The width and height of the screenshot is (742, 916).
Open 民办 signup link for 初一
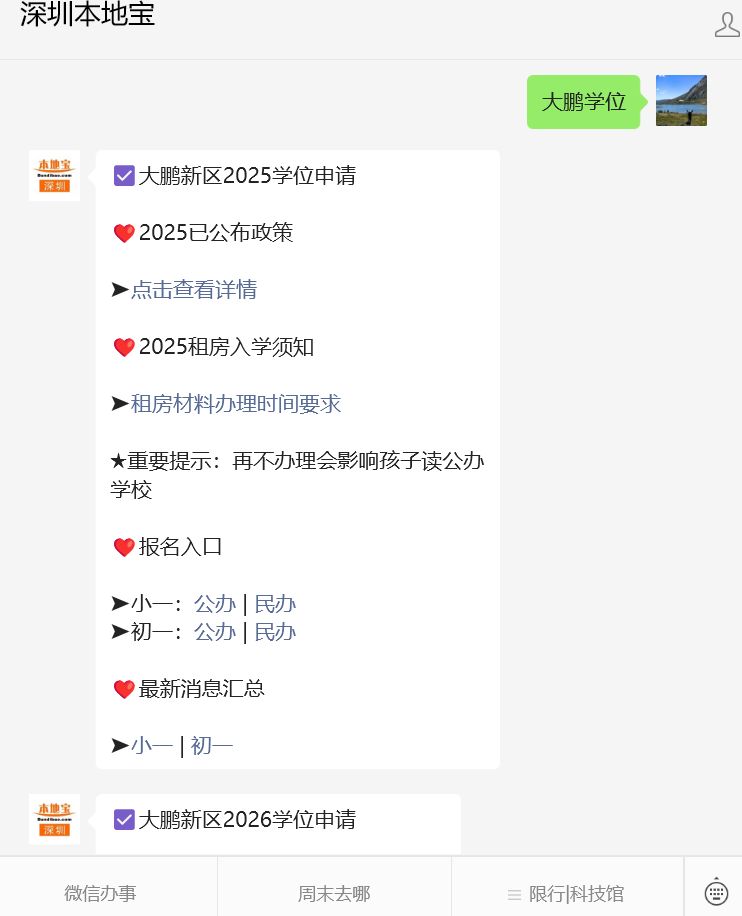275,632
